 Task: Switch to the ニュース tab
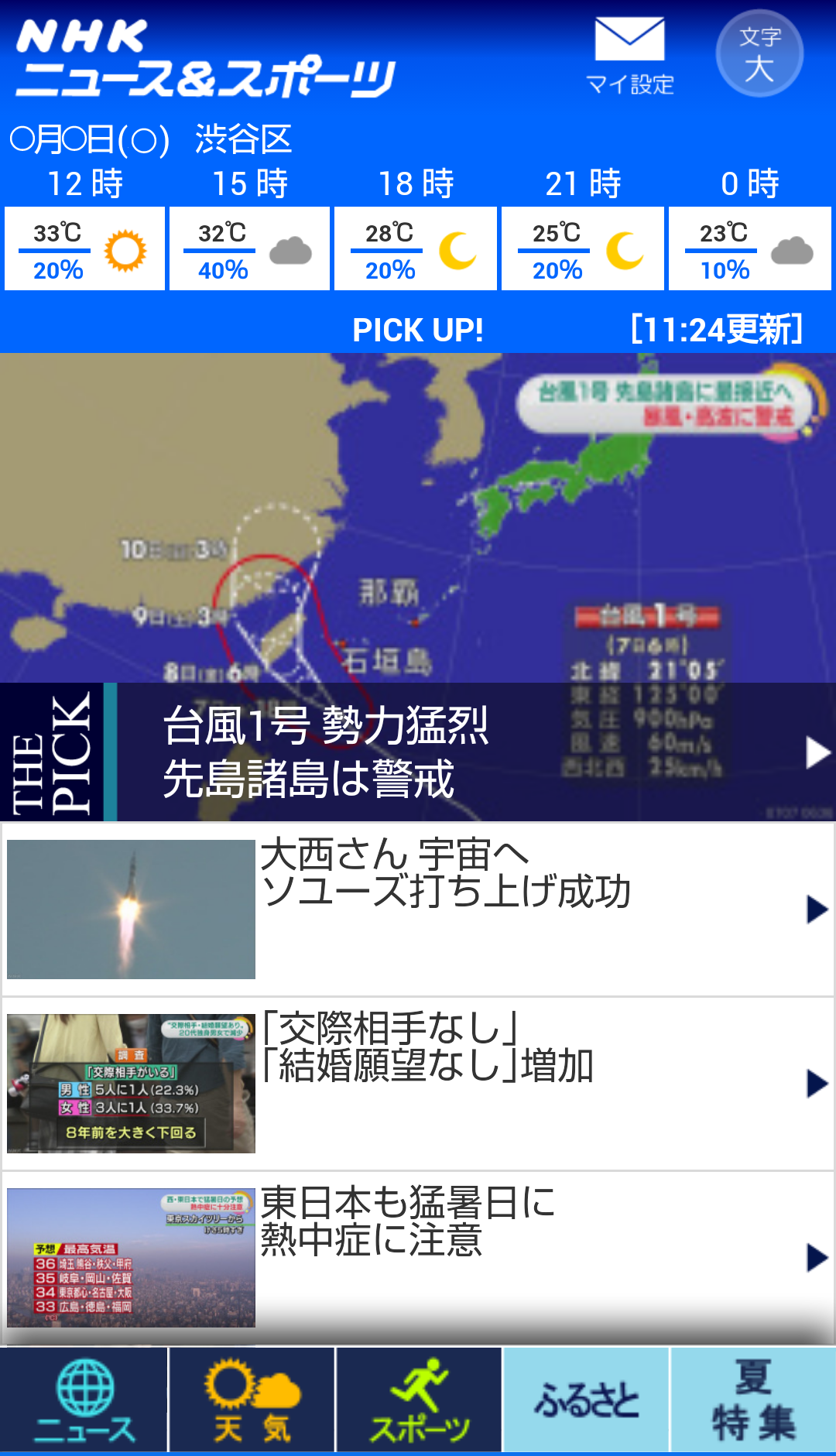click(x=84, y=1399)
